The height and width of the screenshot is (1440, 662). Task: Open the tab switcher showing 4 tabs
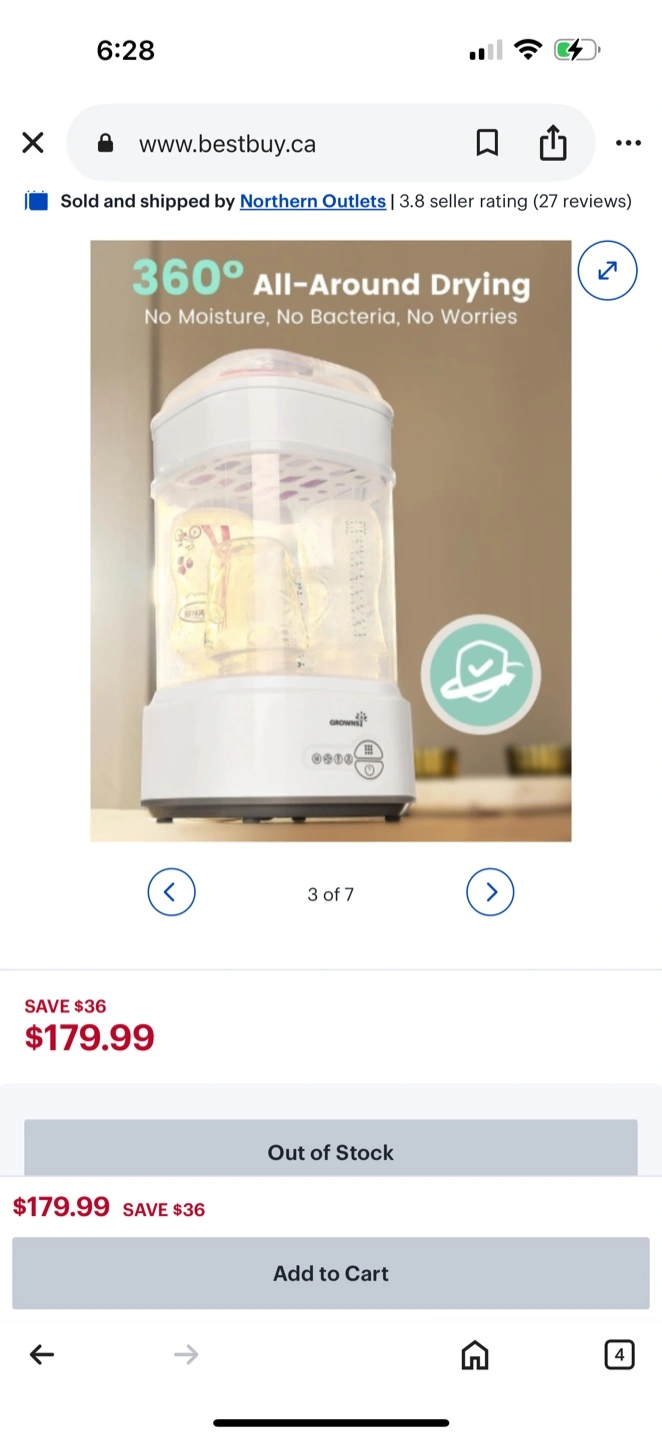tap(619, 1355)
